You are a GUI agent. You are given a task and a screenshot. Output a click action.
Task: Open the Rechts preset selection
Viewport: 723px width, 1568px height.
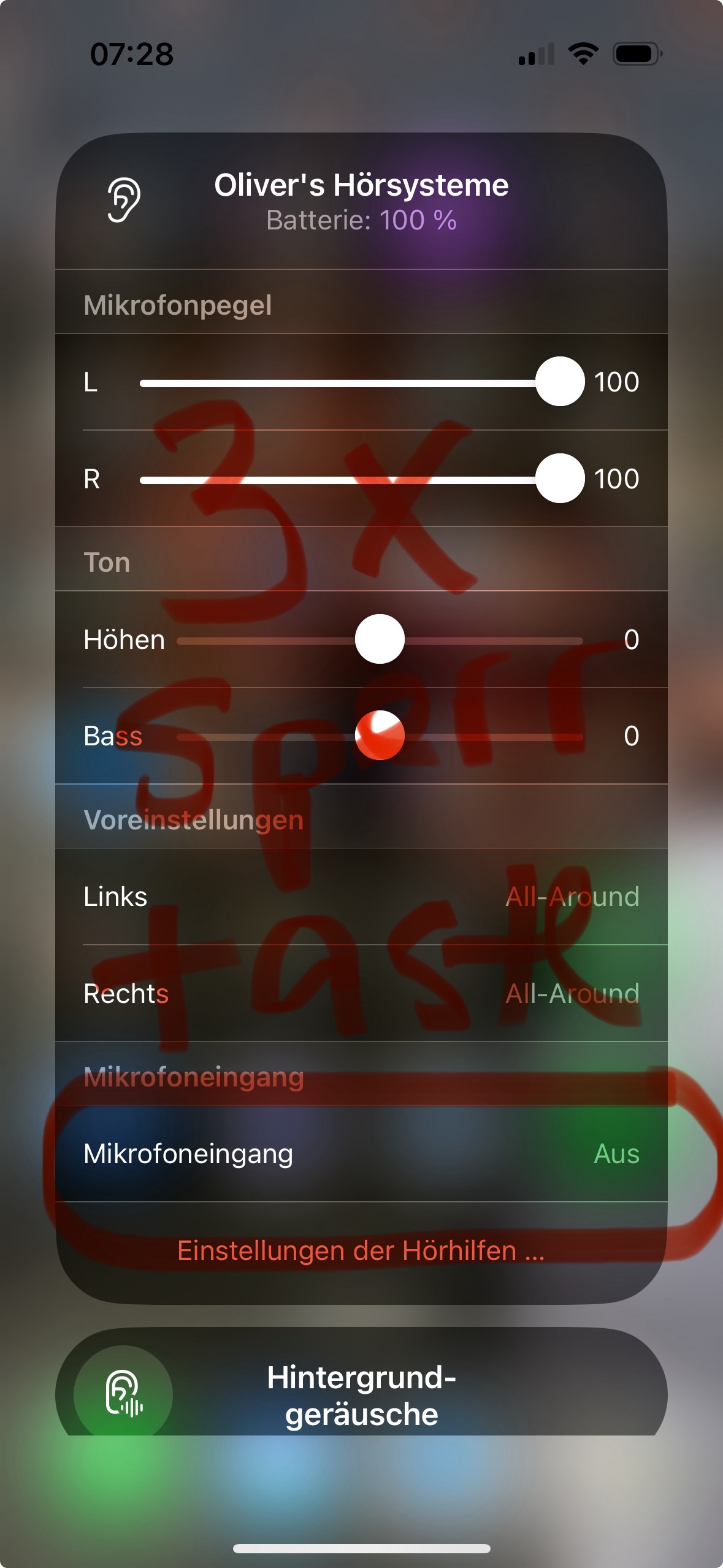(361, 993)
